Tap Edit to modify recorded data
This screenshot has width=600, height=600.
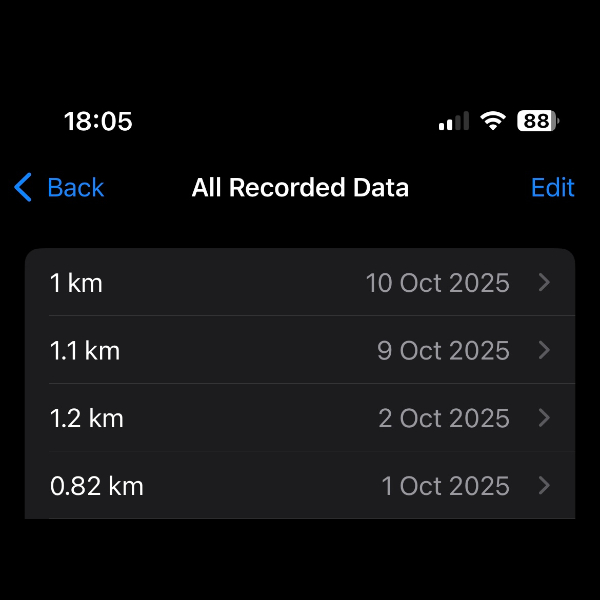(552, 187)
